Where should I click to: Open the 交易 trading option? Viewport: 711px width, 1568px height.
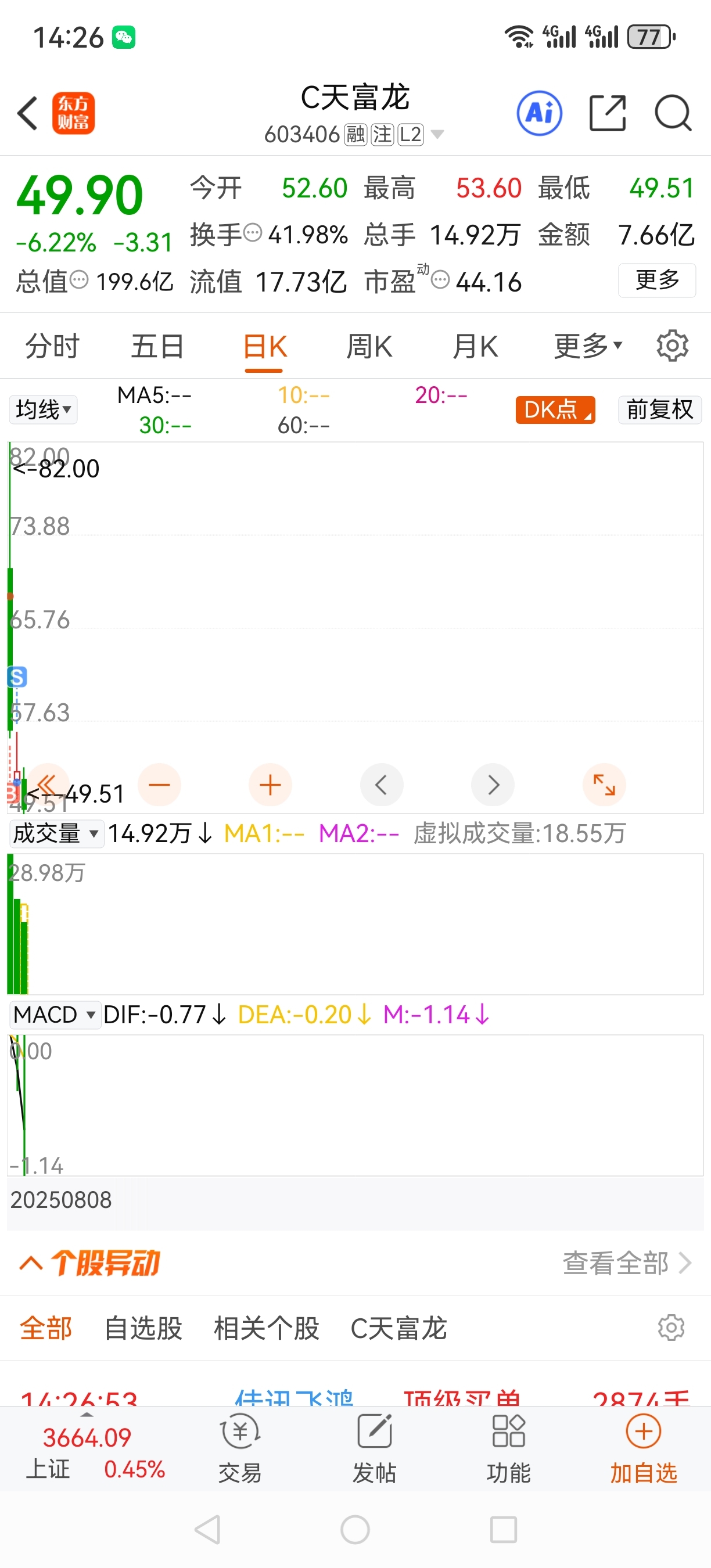click(240, 1450)
